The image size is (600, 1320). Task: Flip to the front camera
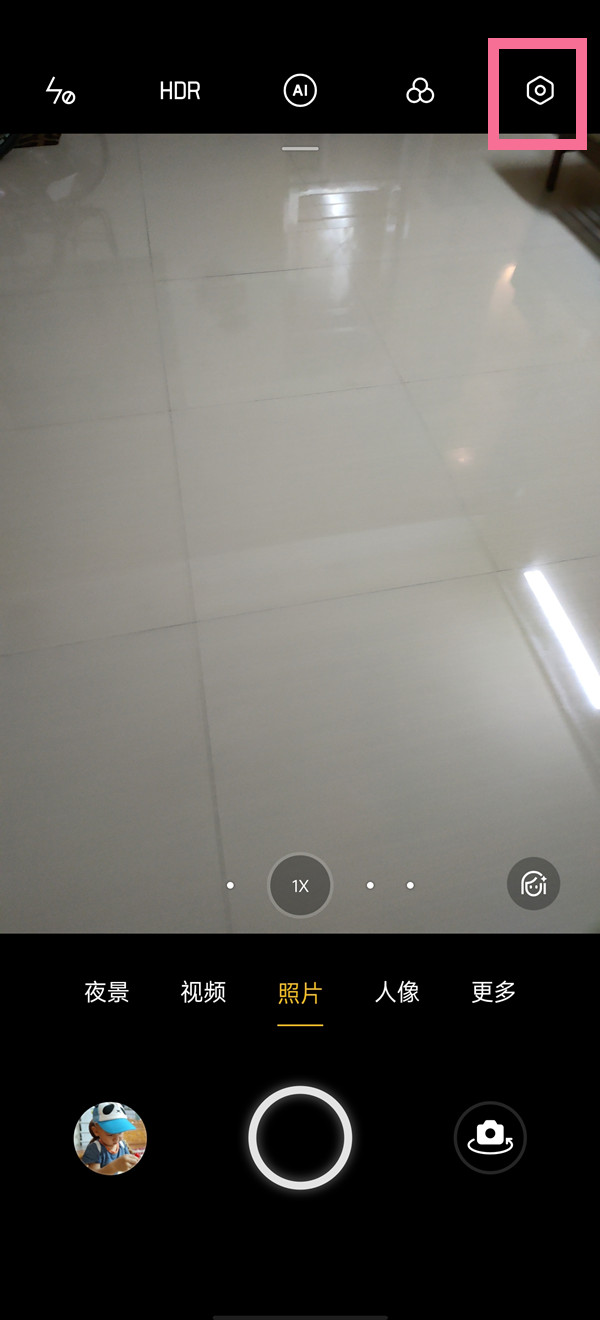(x=490, y=1137)
